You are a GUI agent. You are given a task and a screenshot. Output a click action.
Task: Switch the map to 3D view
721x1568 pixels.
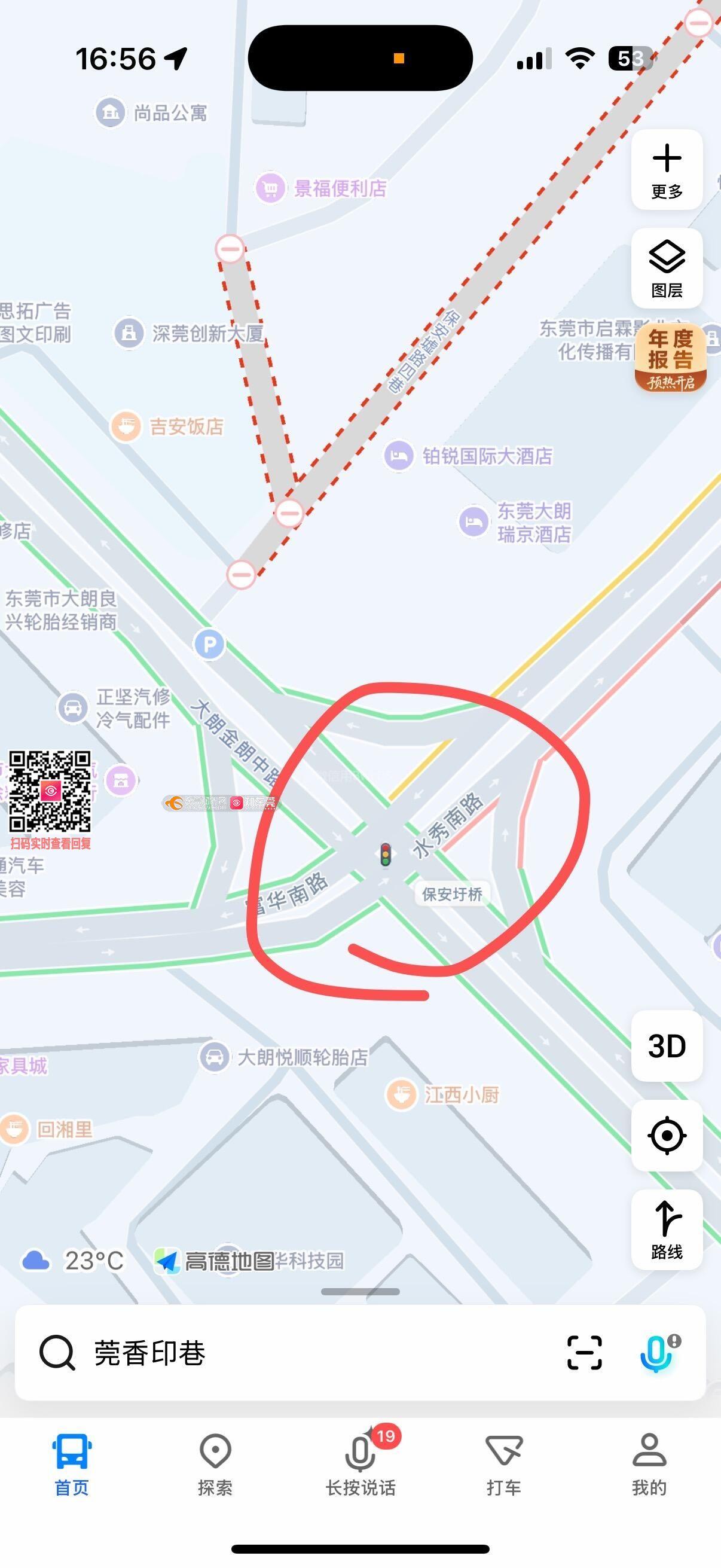coord(667,1046)
